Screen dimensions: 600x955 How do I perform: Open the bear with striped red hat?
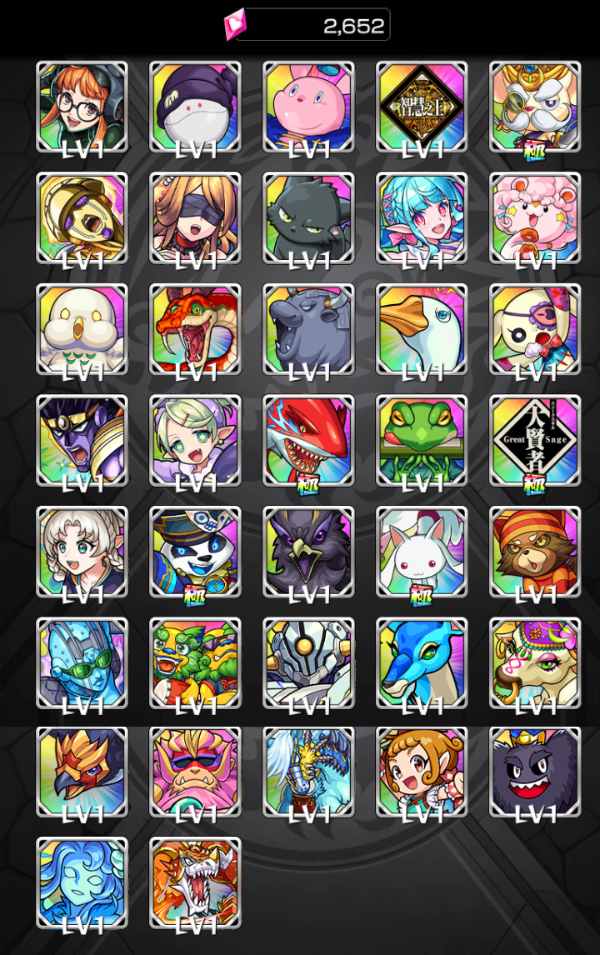(535, 552)
